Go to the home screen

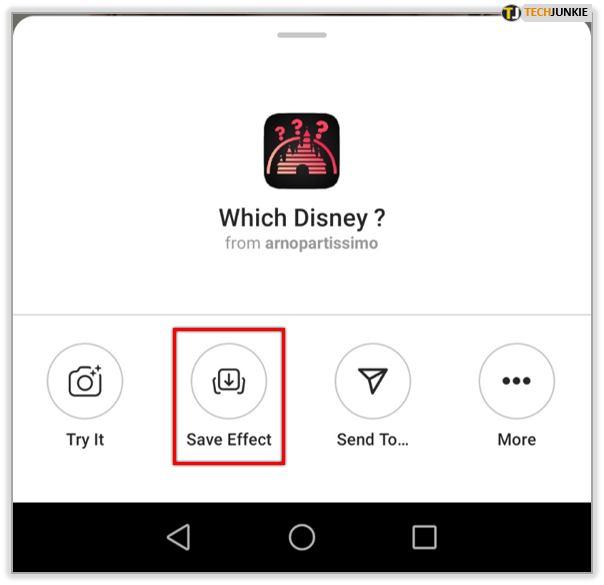coord(302,537)
